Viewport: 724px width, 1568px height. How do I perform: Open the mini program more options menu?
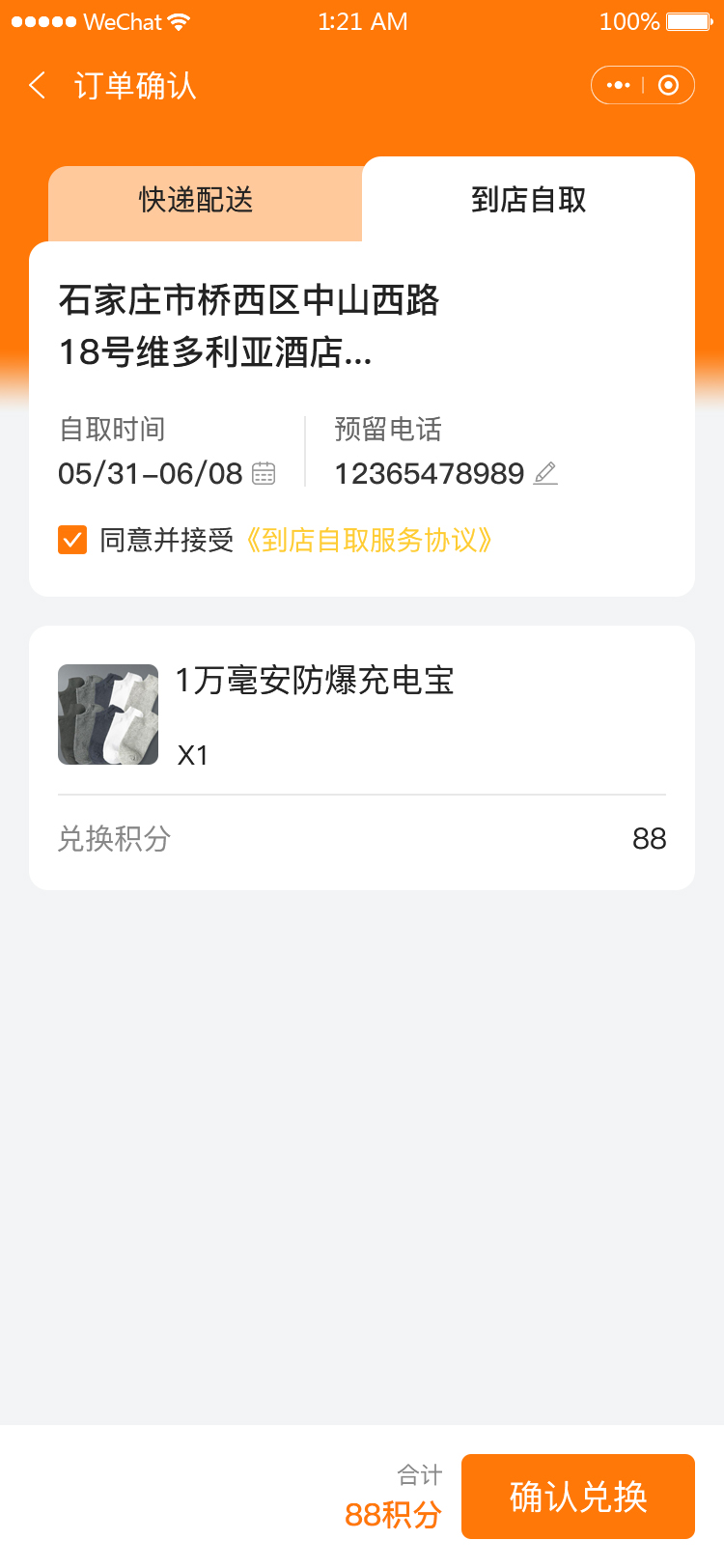[618, 86]
